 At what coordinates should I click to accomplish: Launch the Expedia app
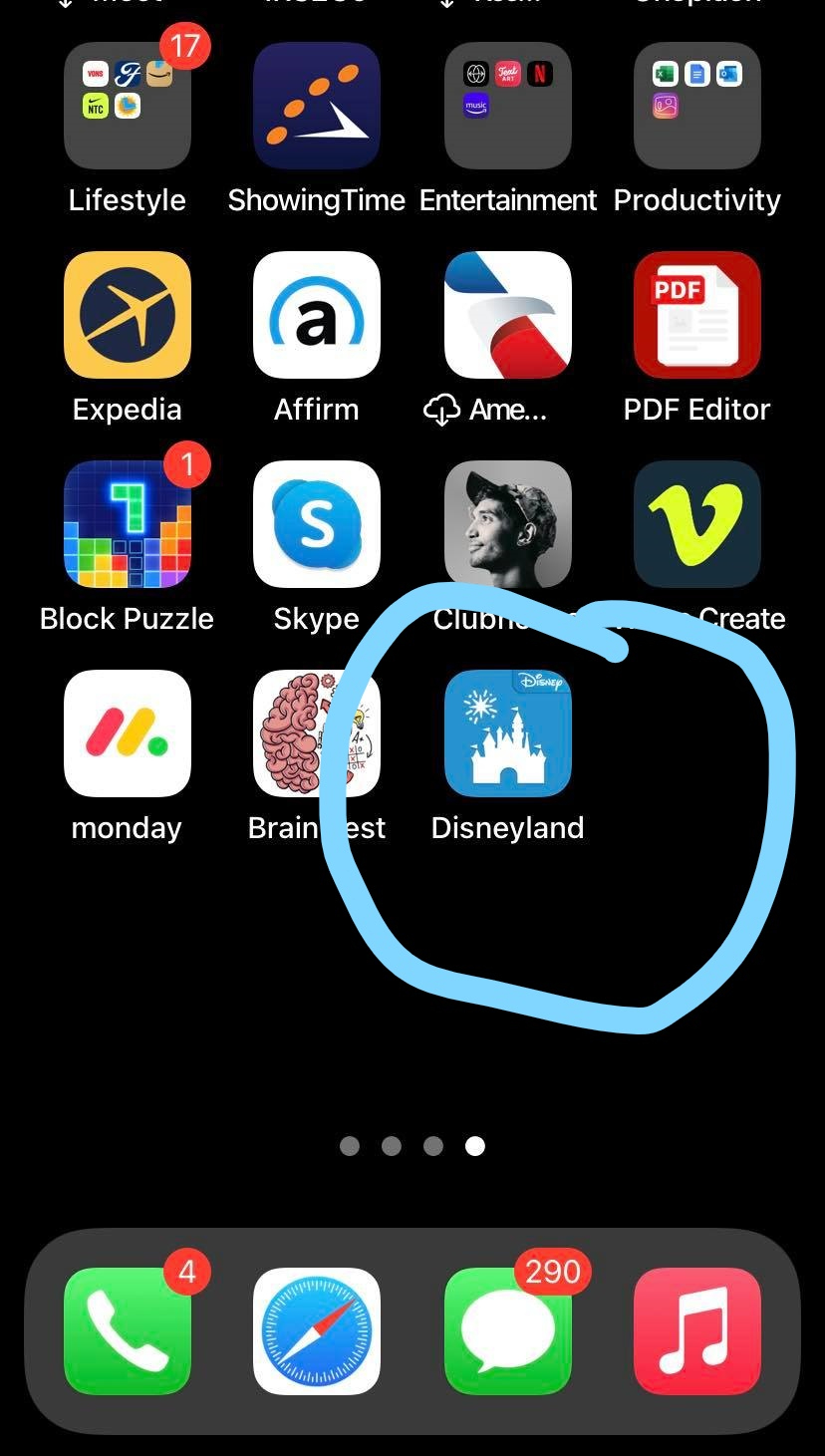tap(128, 315)
